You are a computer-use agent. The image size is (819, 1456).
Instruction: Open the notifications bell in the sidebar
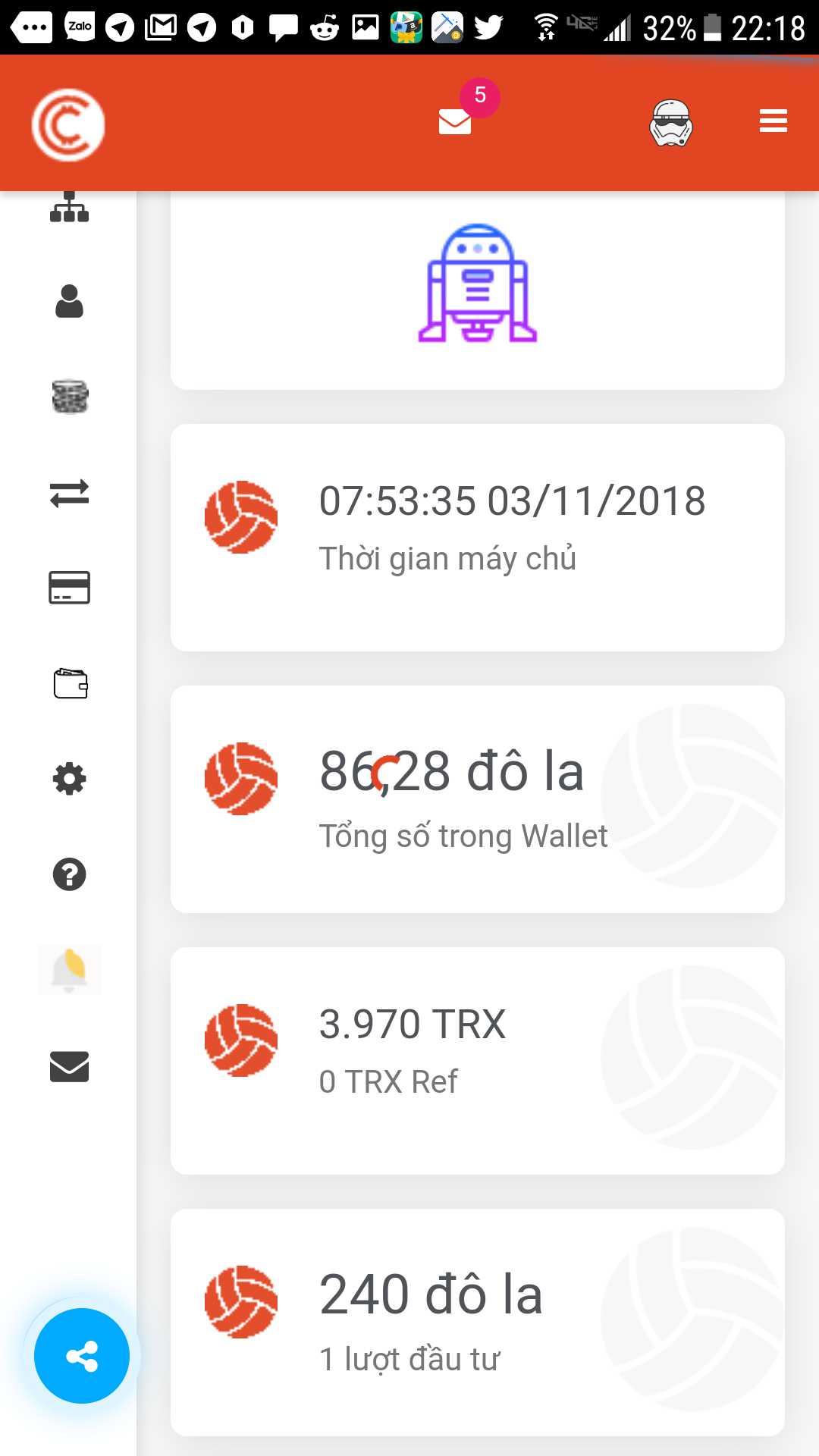point(69,970)
